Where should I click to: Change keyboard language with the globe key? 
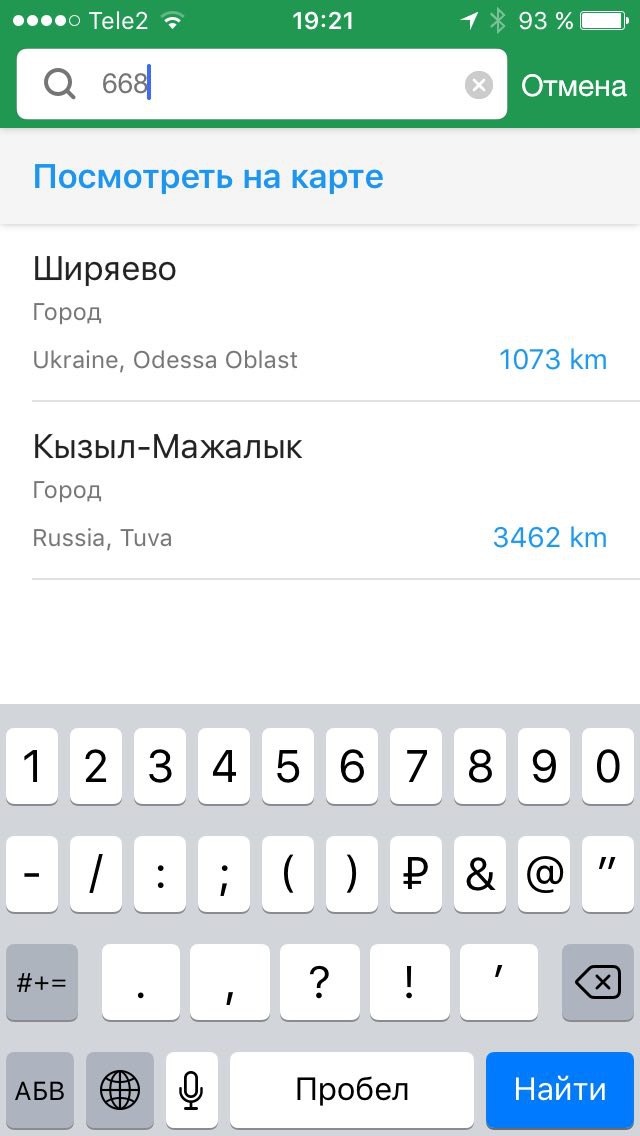coord(120,1088)
